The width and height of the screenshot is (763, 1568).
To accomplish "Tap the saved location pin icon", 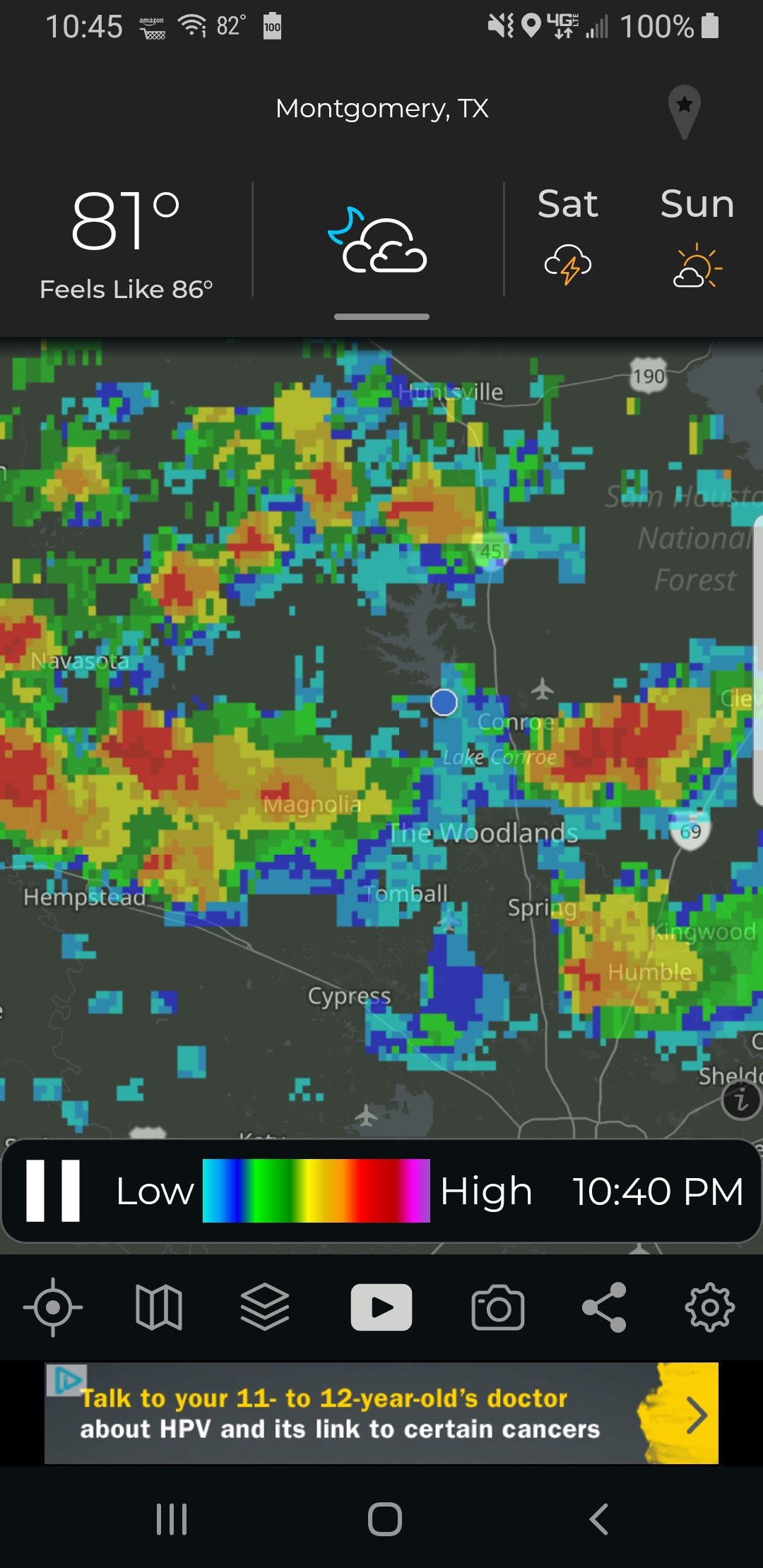I will click(684, 112).
